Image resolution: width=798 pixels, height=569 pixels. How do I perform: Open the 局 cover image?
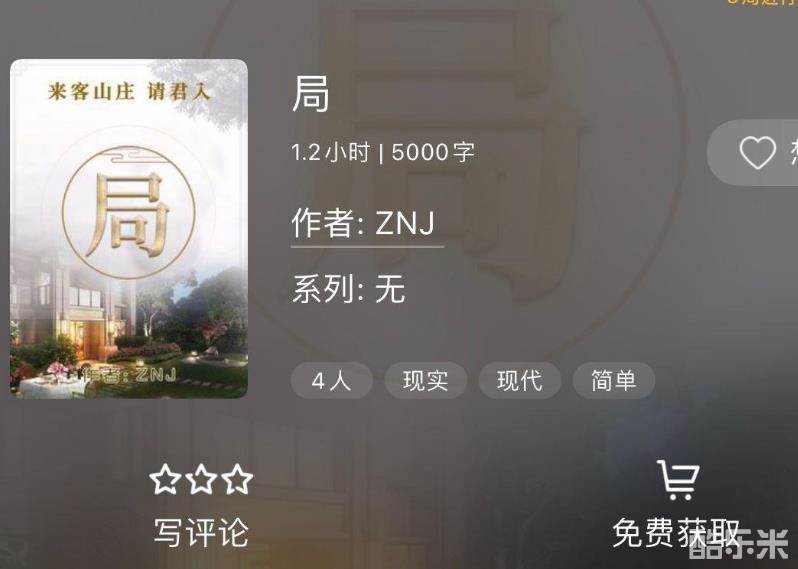click(x=129, y=229)
